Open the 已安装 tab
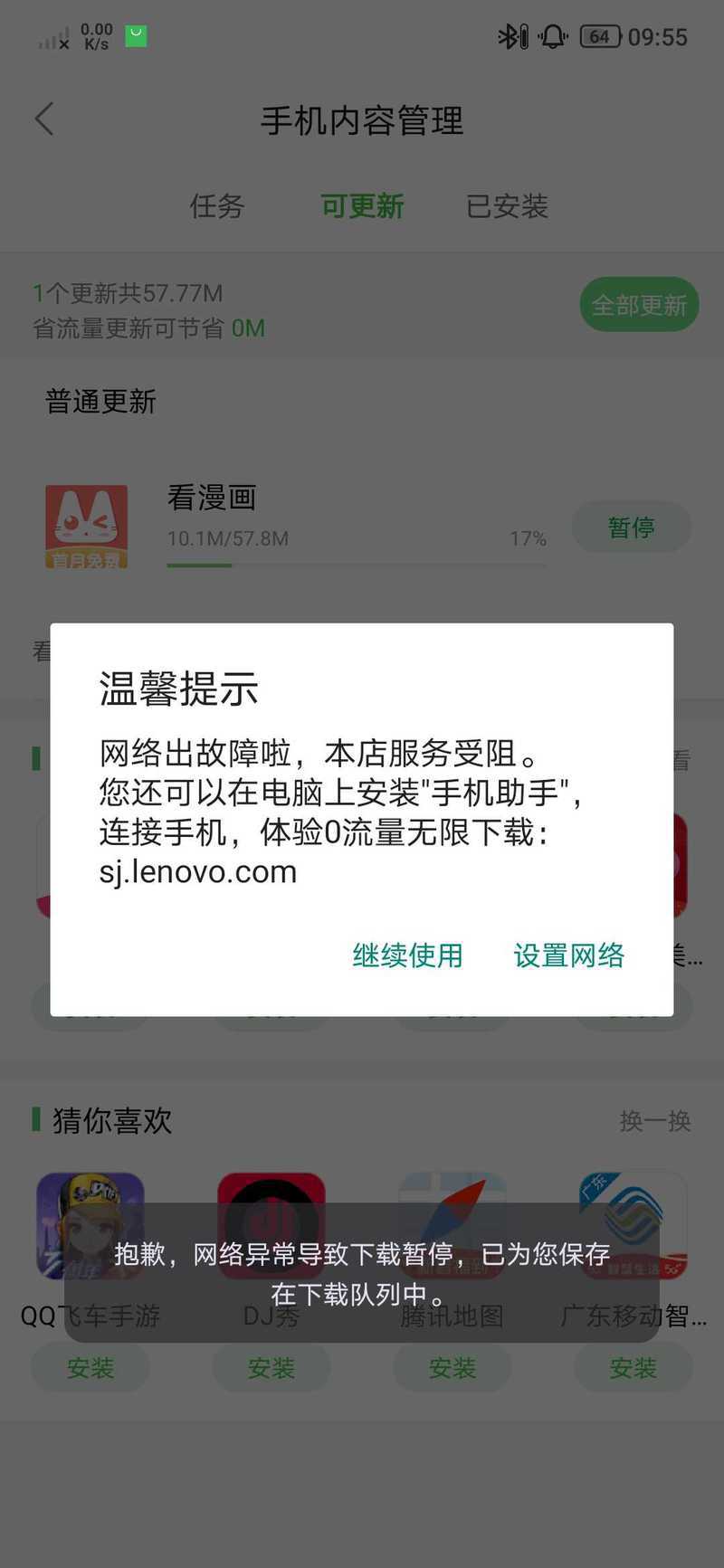The width and height of the screenshot is (724, 1568). 507,206
